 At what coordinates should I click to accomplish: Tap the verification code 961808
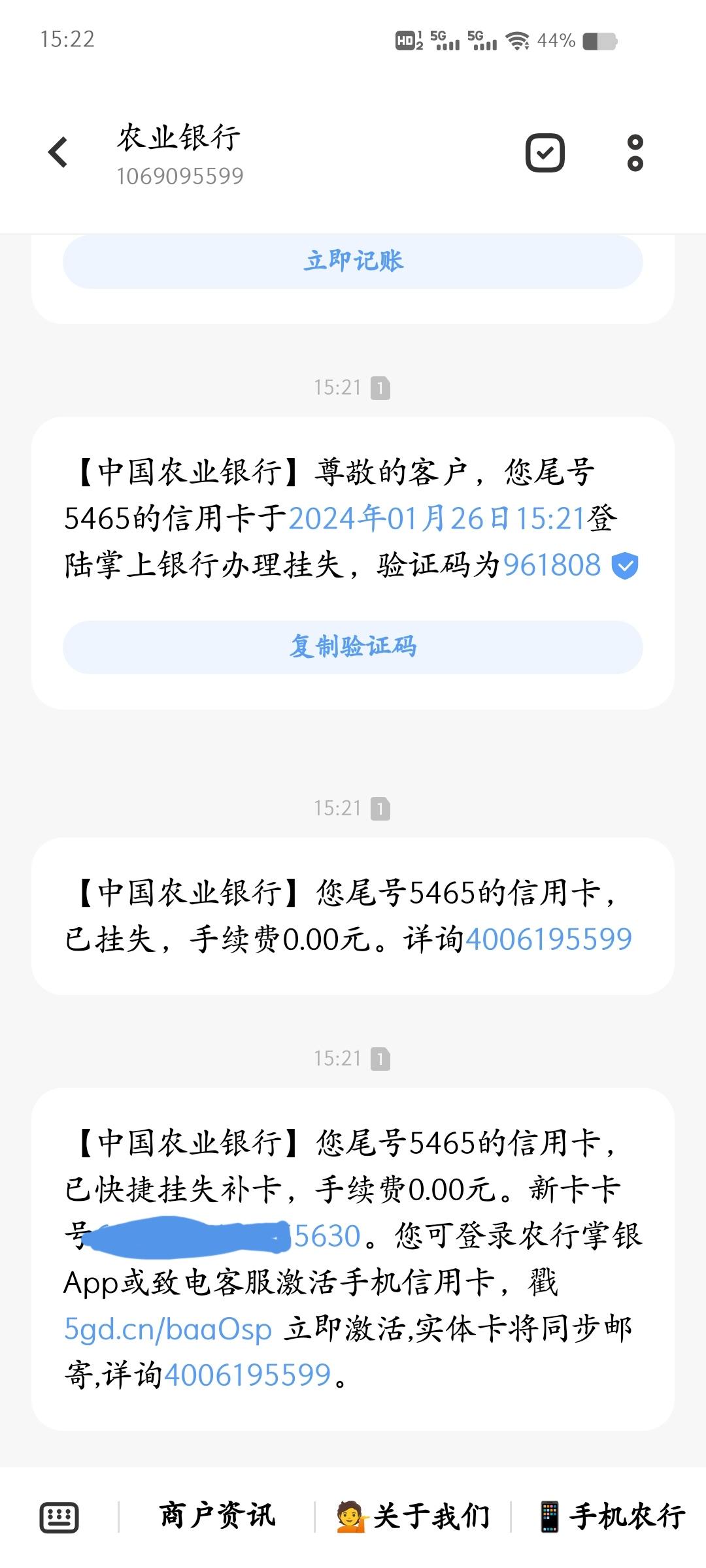tap(552, 565)
